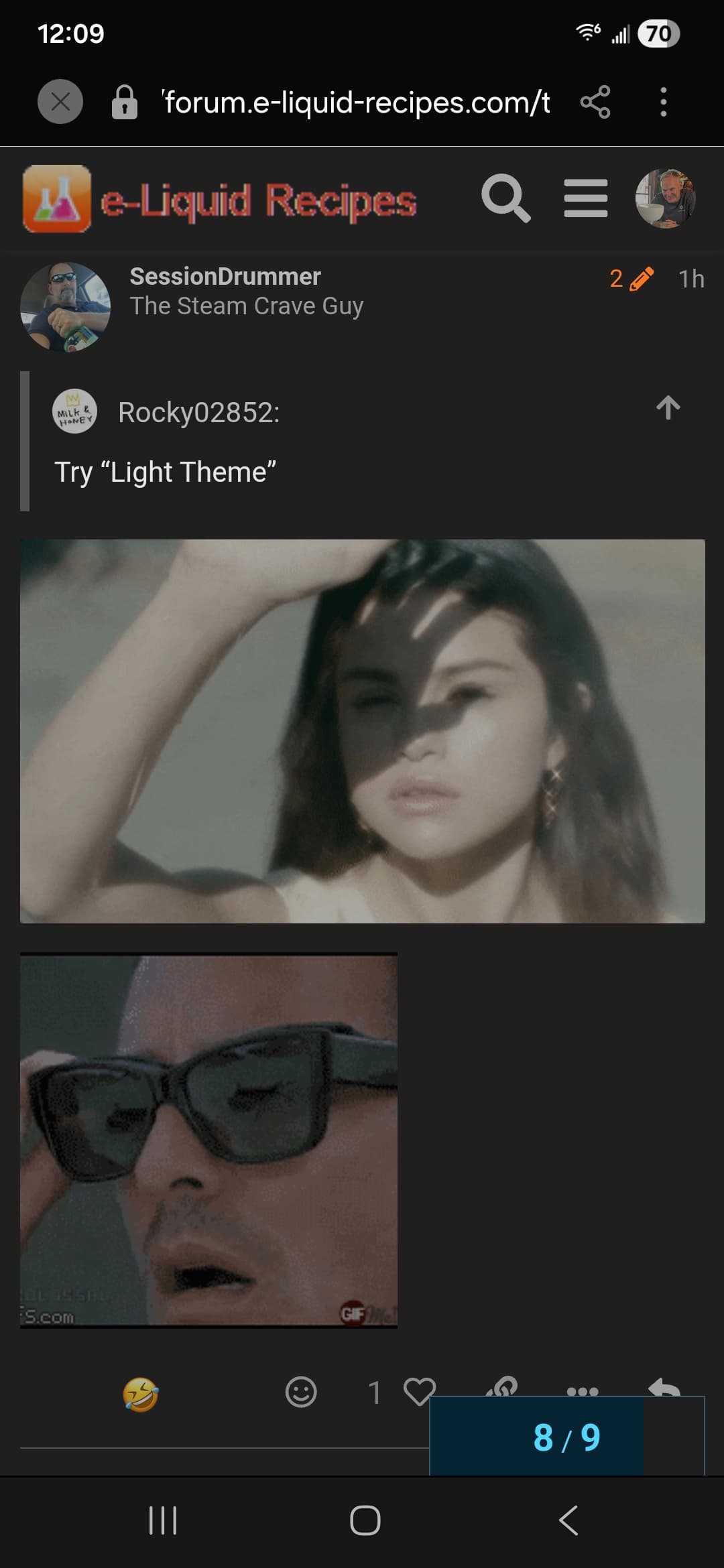Open the sunglasses man GIF
The width and height of the screenshot is (724, 1568).
[x=208, y=1140]
